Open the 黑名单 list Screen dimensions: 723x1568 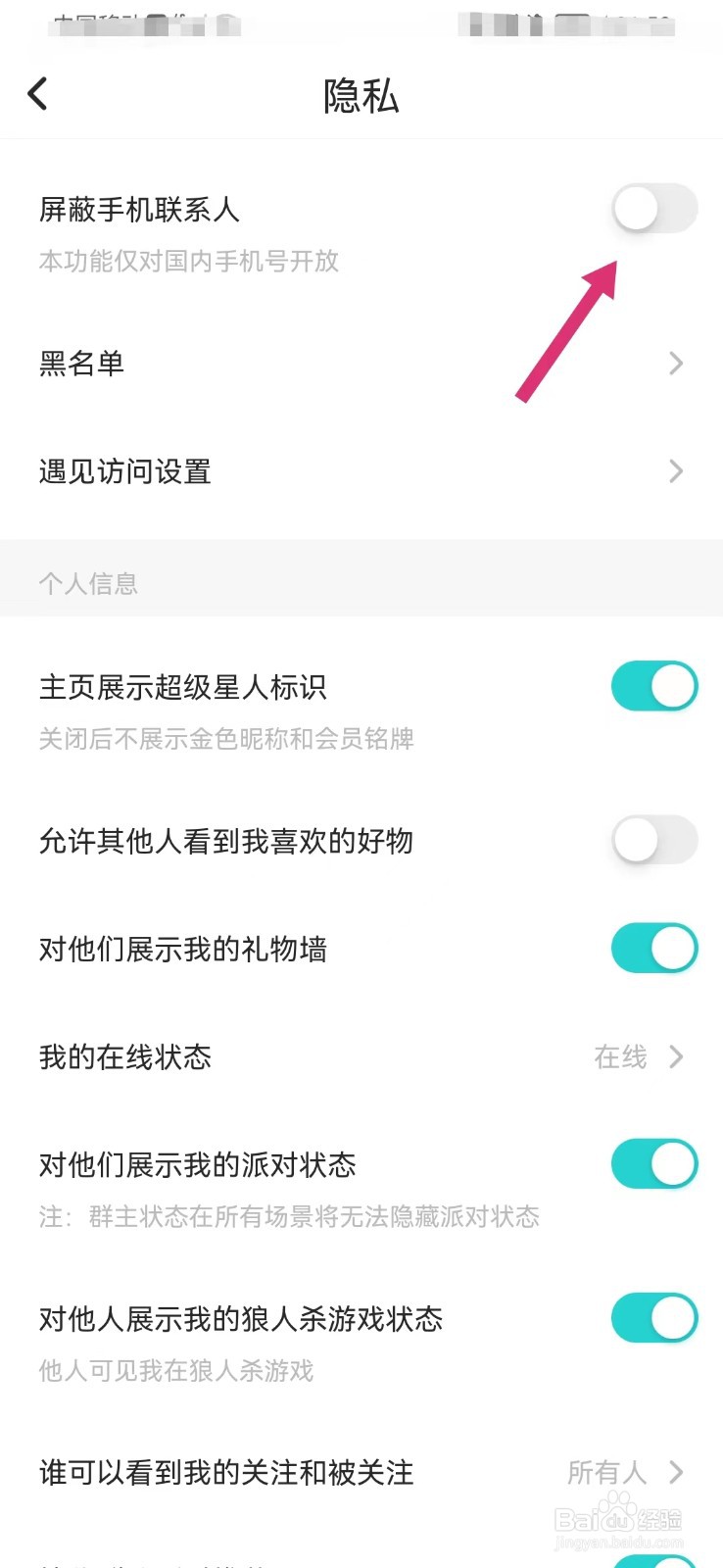point(361,364)
